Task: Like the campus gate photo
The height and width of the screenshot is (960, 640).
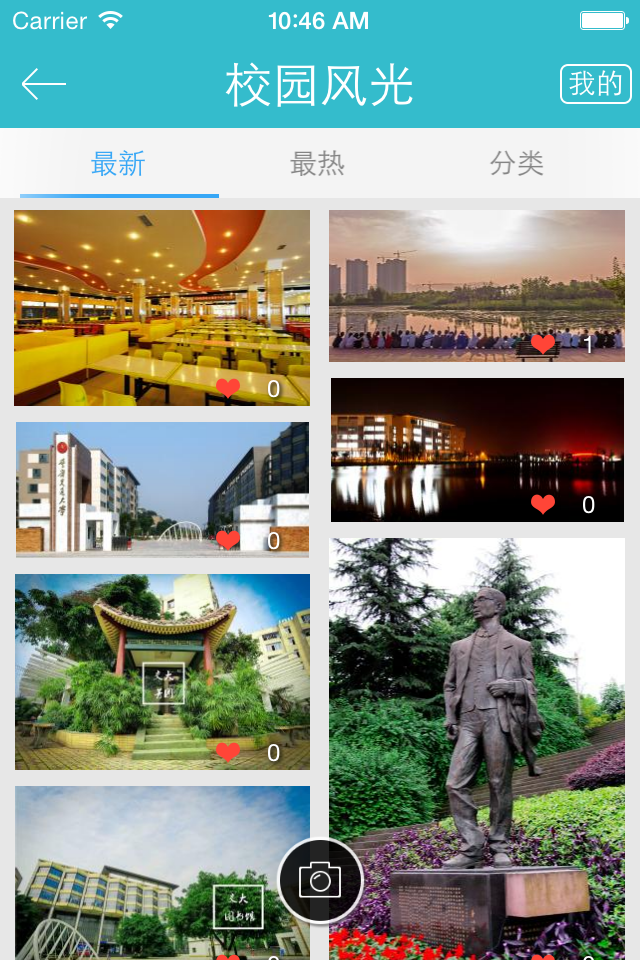Action: pyautogui.click(x=228, y=540)
